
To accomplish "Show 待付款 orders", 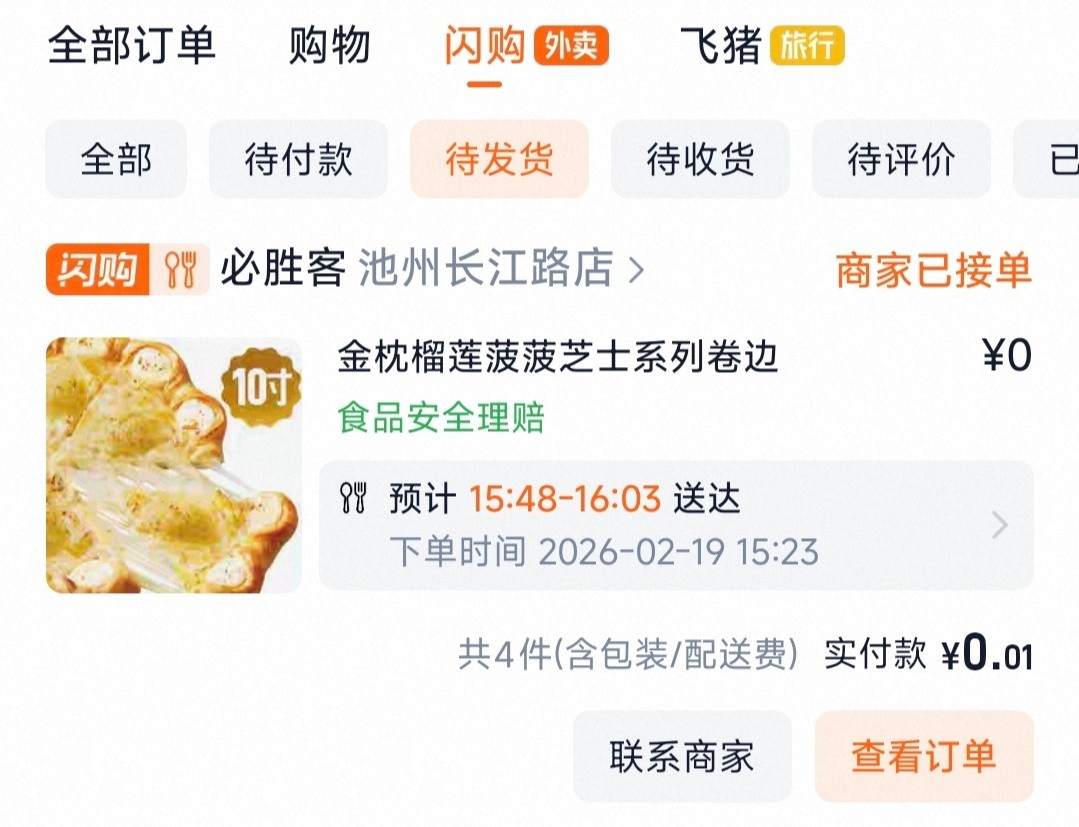I will click(298, 160).
